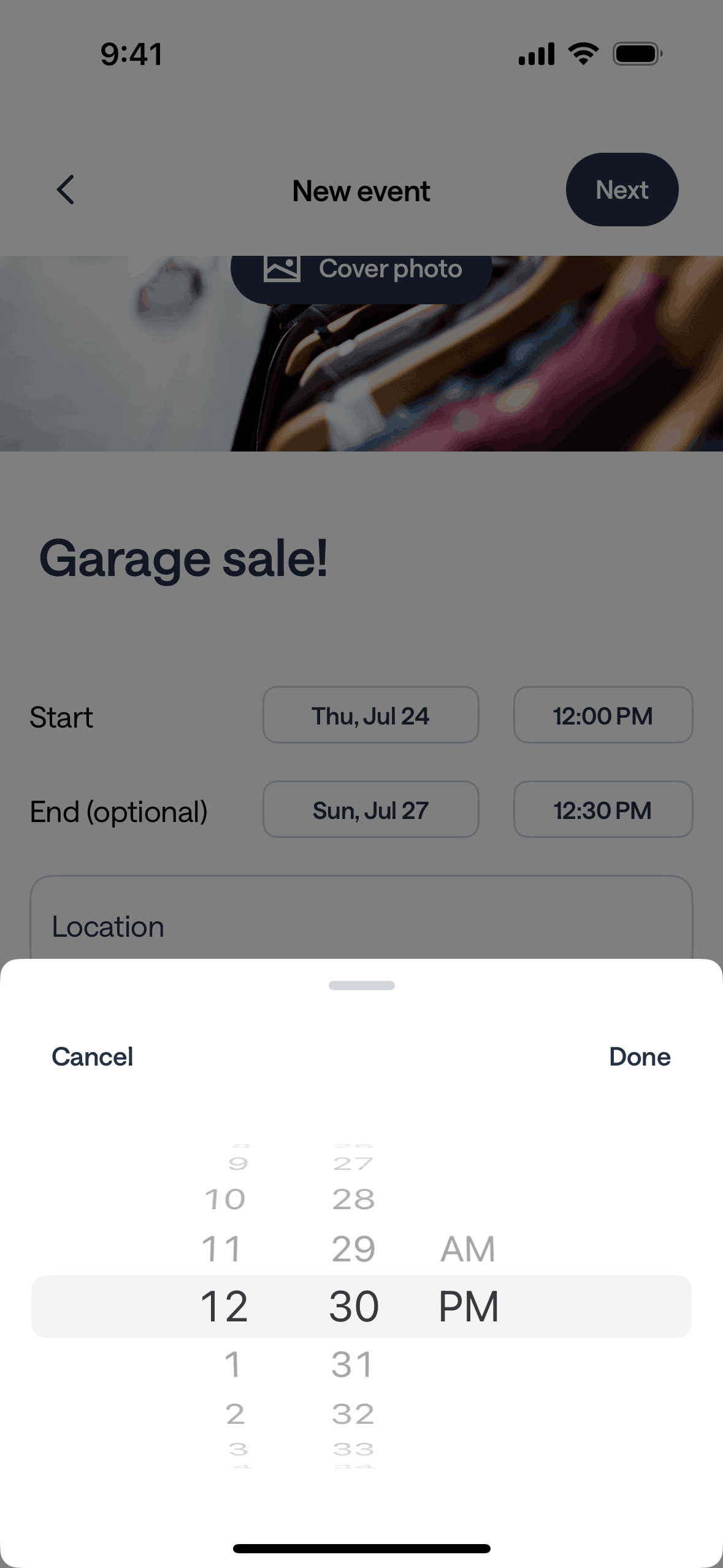Cancel the time picker
The height and width of the screenshot is (1568, 723).
(93, 1057)
